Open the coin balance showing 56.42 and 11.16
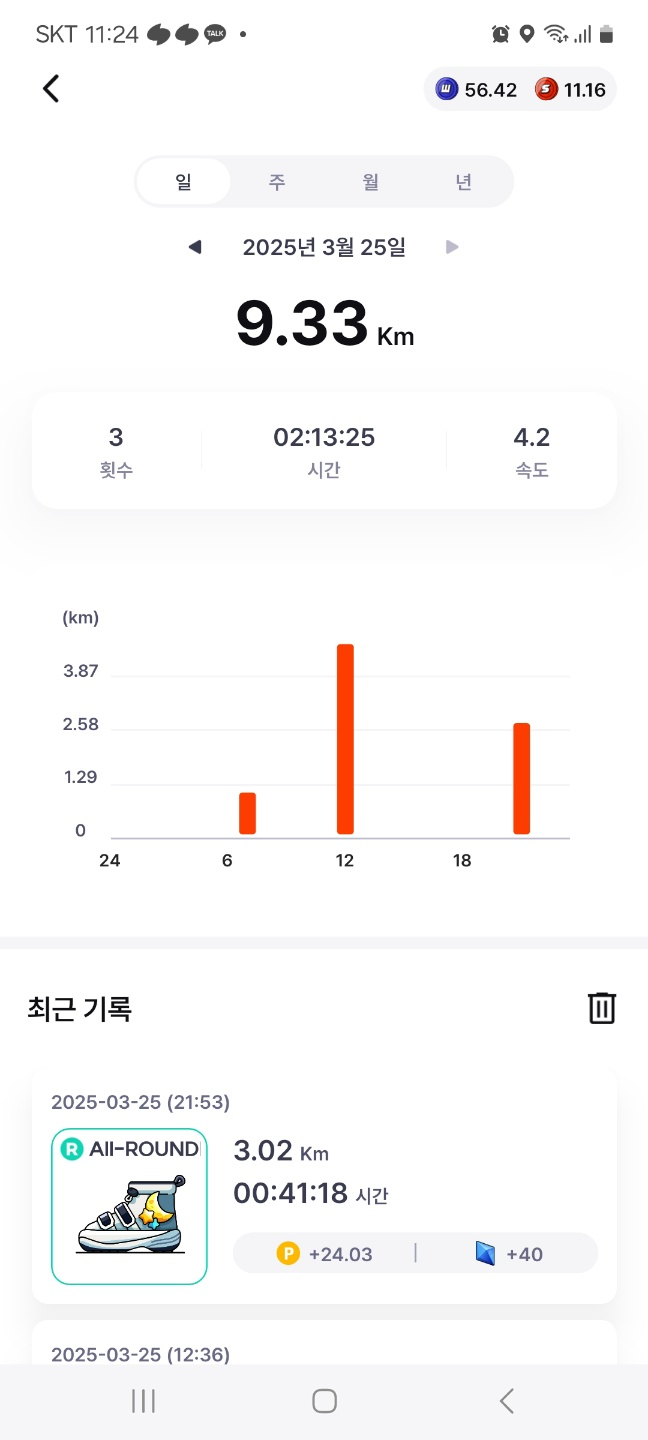648x1440 pixels. coord(520,90)
